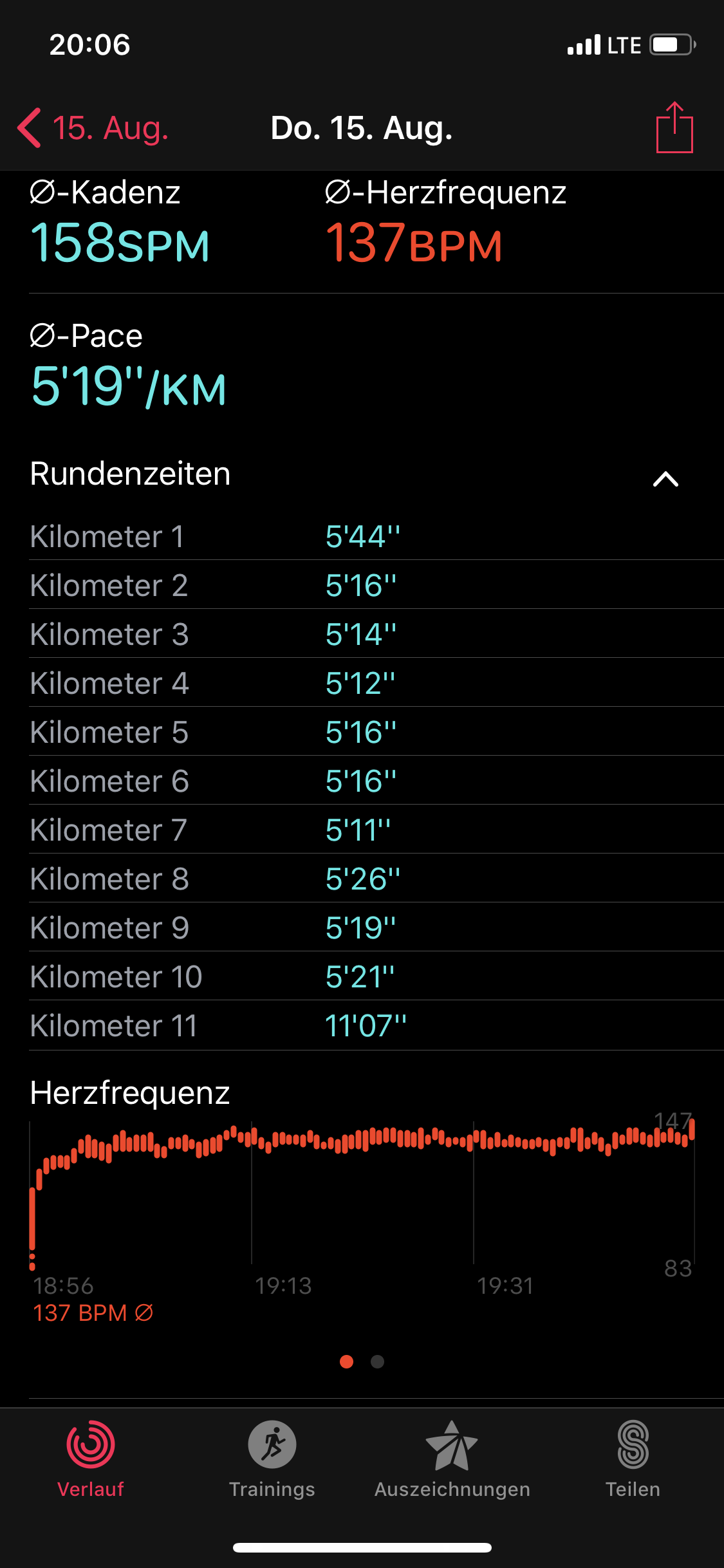Image resolution: width=724 pixels, height=1568 pixels.
Task: Open the Trainings tab
Action: click(x=272, y=1457)
